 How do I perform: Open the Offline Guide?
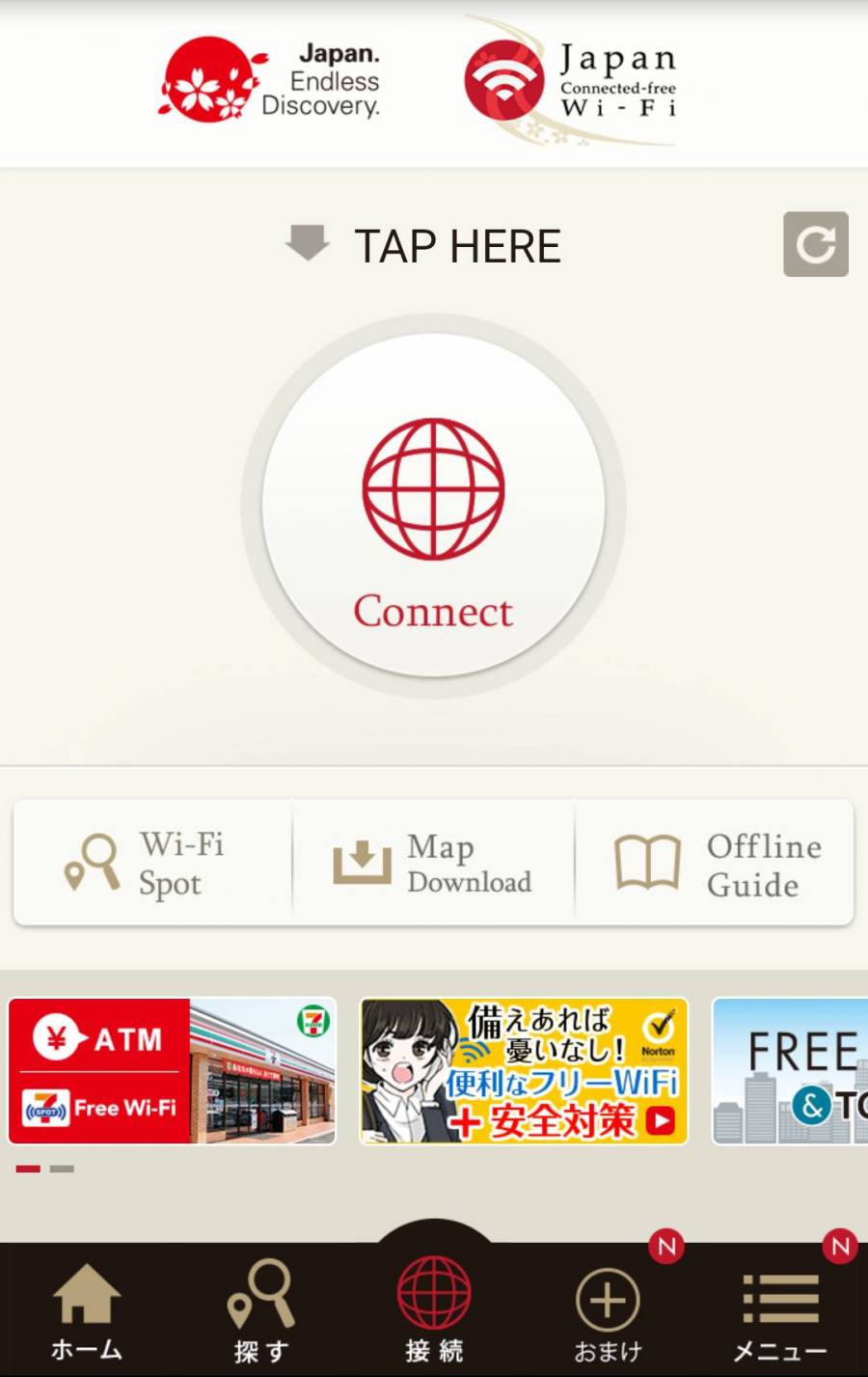(x=715, y=863)
